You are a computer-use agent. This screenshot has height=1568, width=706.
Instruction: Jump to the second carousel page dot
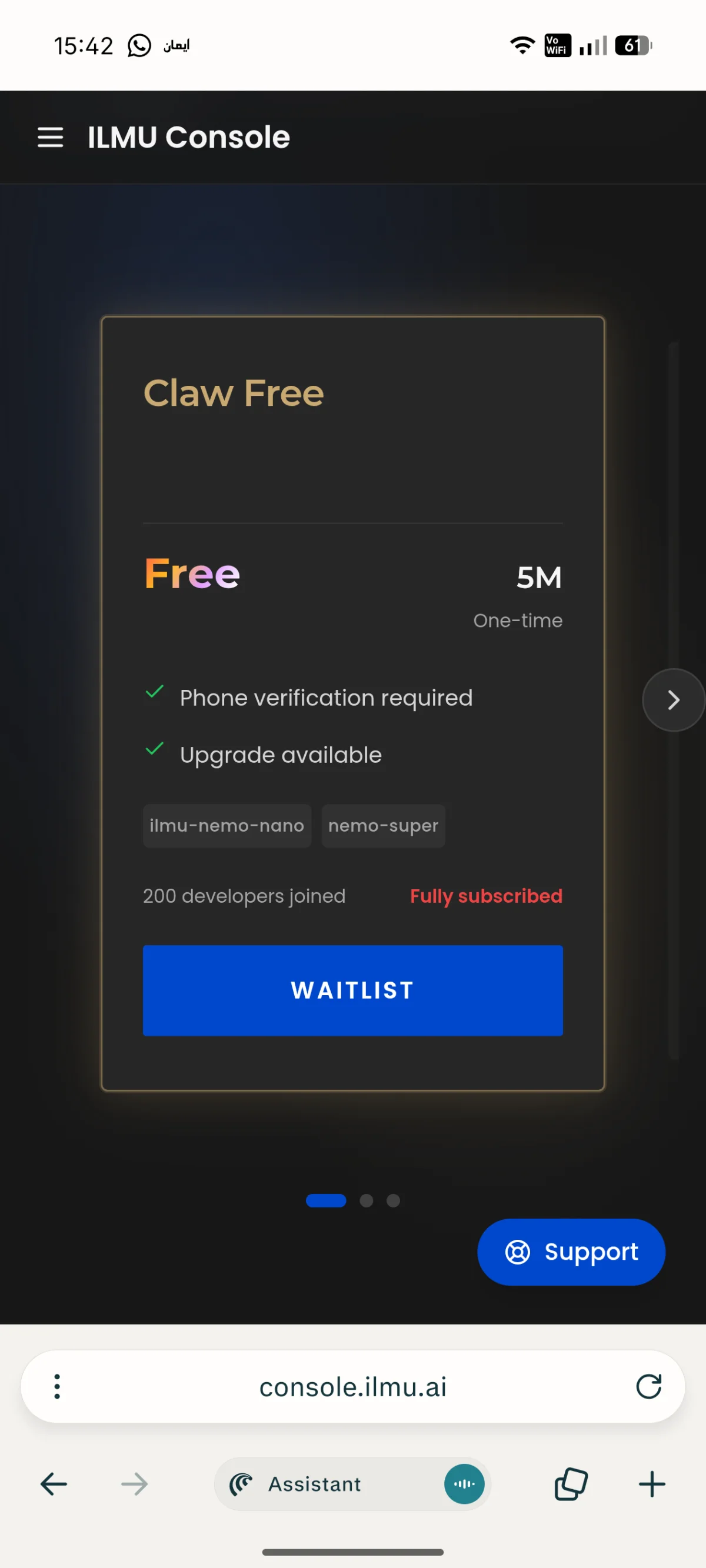point(366,1200)
